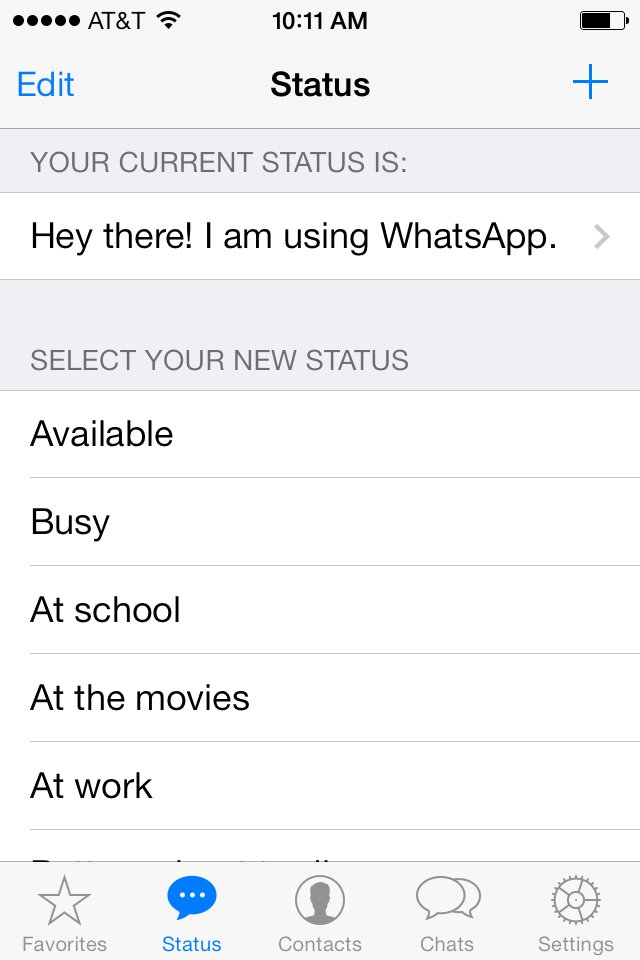Tap Edit in the navigation bar
The height and width of the screenshot is (960, 640).
(46, 84)
